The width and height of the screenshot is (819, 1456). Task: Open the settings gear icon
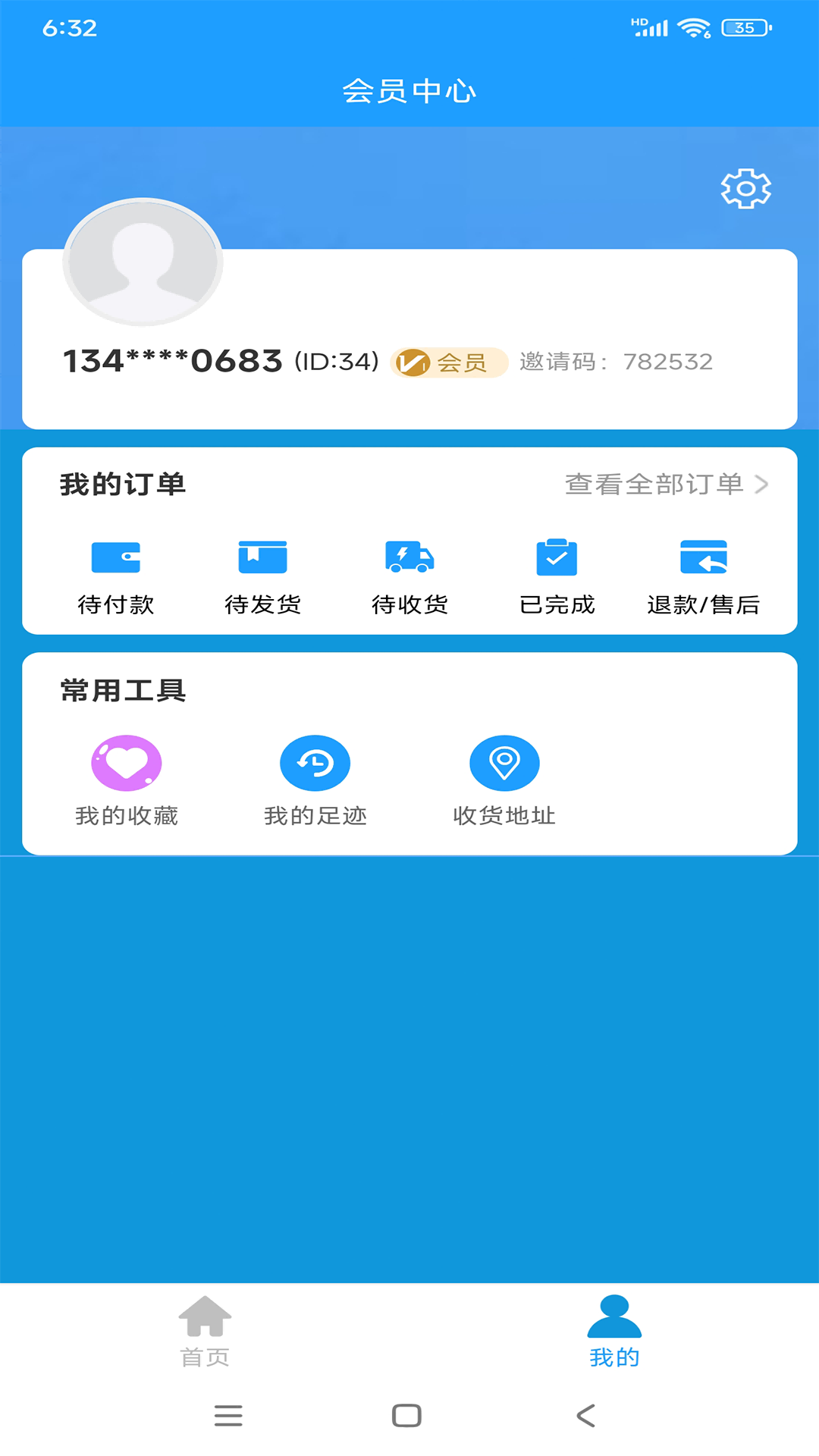coord(745,189)
